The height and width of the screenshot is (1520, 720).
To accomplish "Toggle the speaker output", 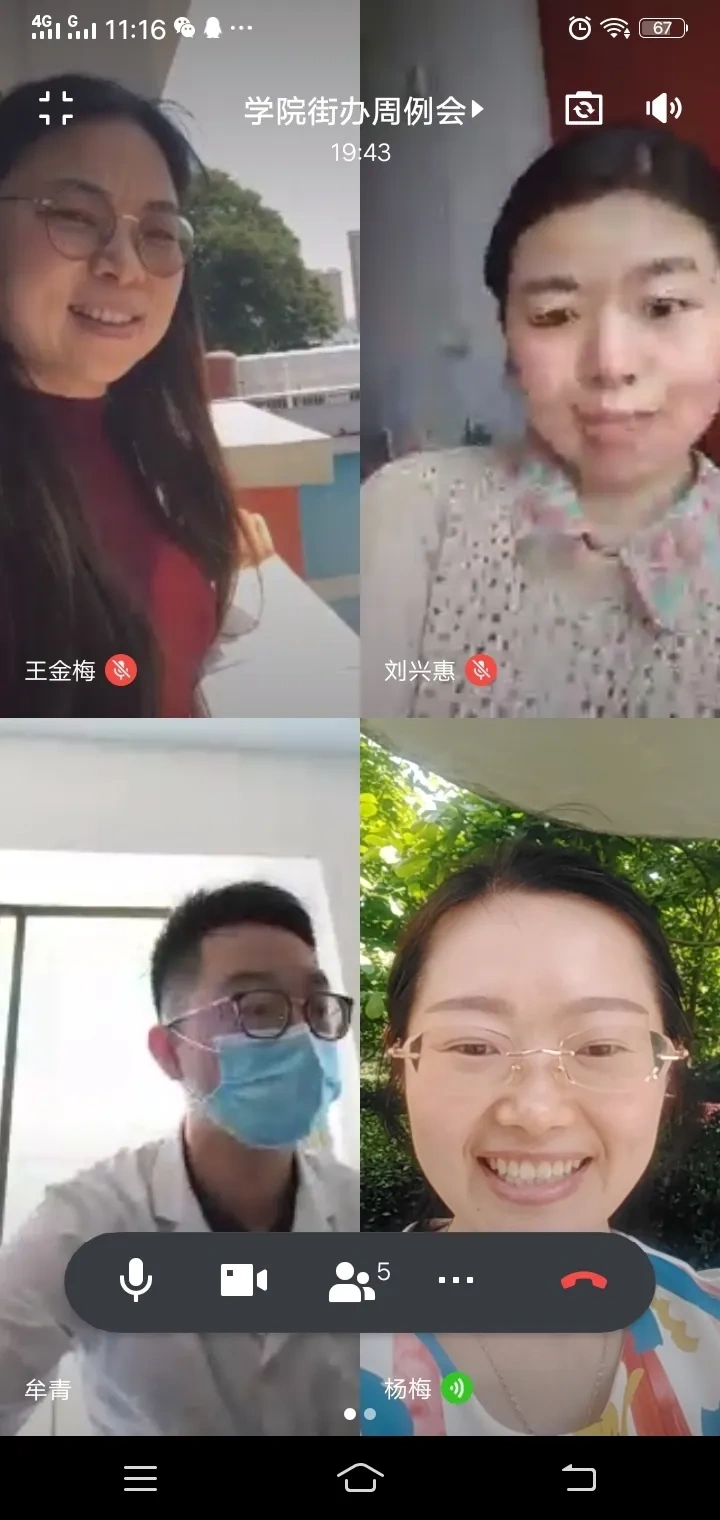I will [x=664, y=108].
